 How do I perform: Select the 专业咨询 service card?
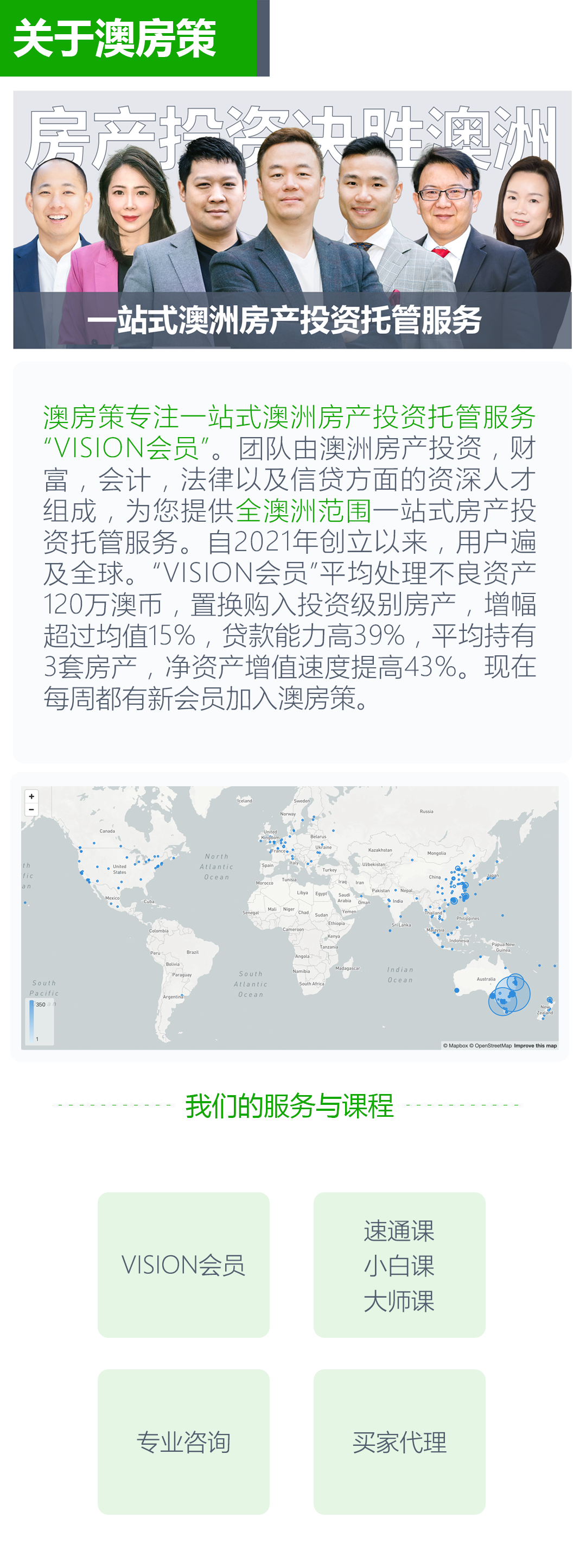pos(183,1442)
